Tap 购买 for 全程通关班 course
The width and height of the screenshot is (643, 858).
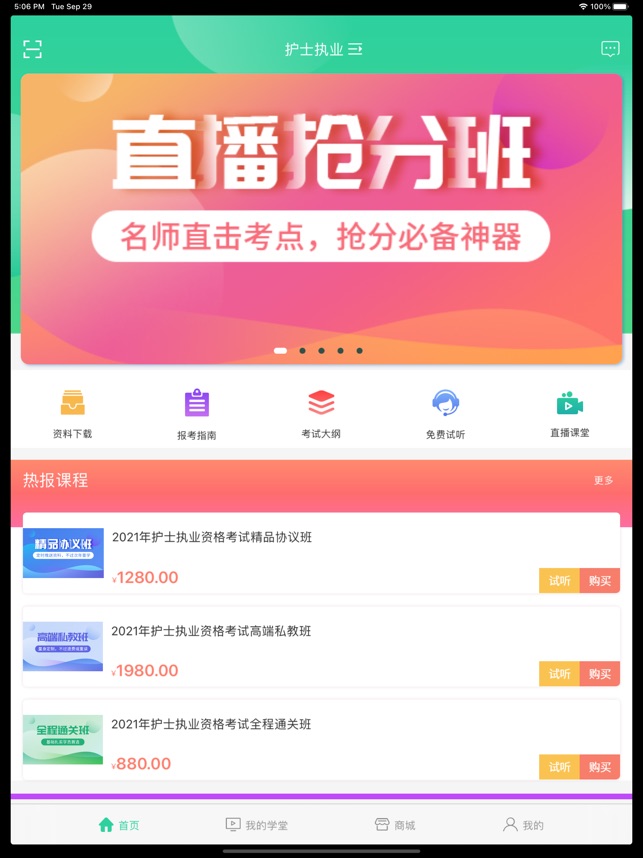pyautogui.click(x=600, y=767)
